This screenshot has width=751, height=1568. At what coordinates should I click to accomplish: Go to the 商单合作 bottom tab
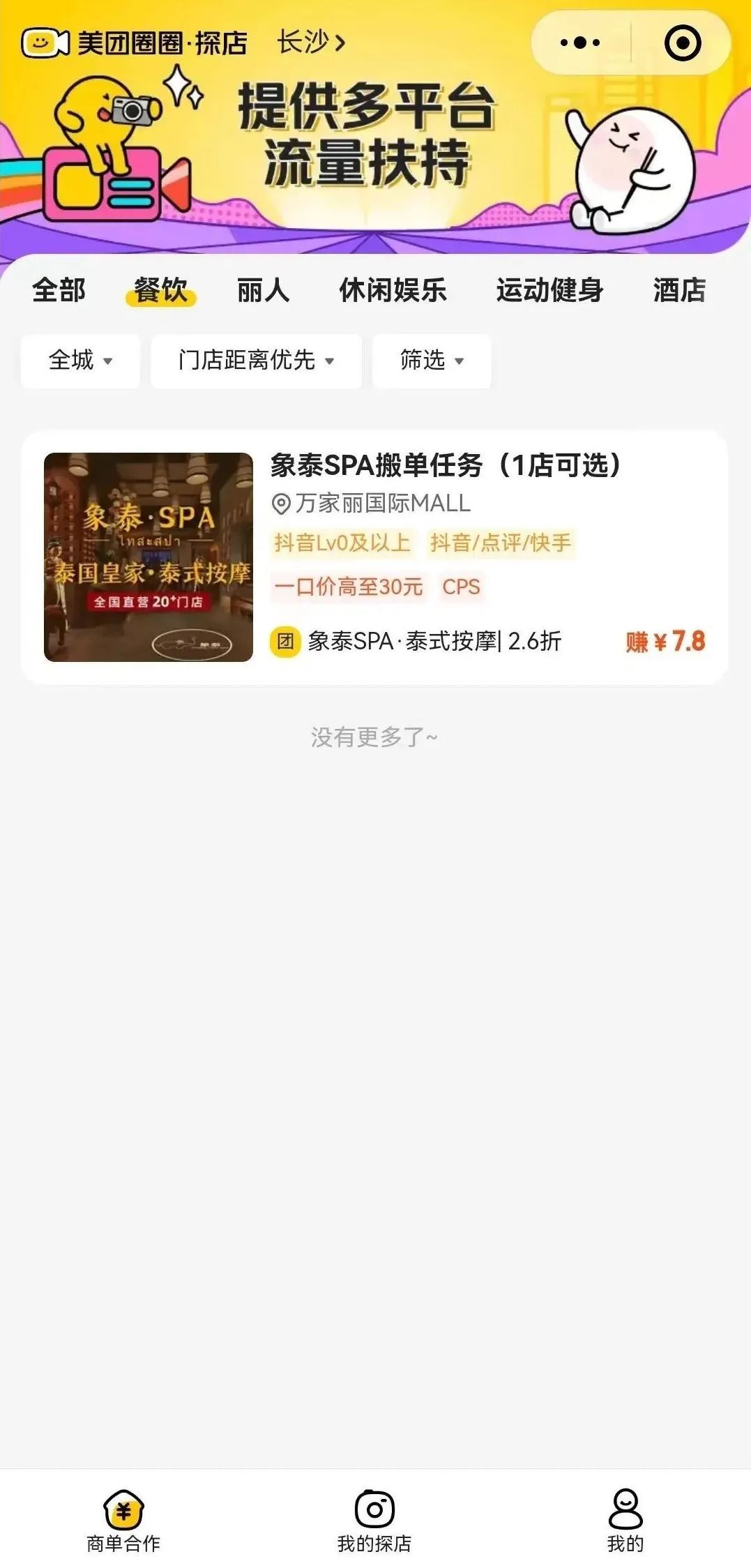123,1522
